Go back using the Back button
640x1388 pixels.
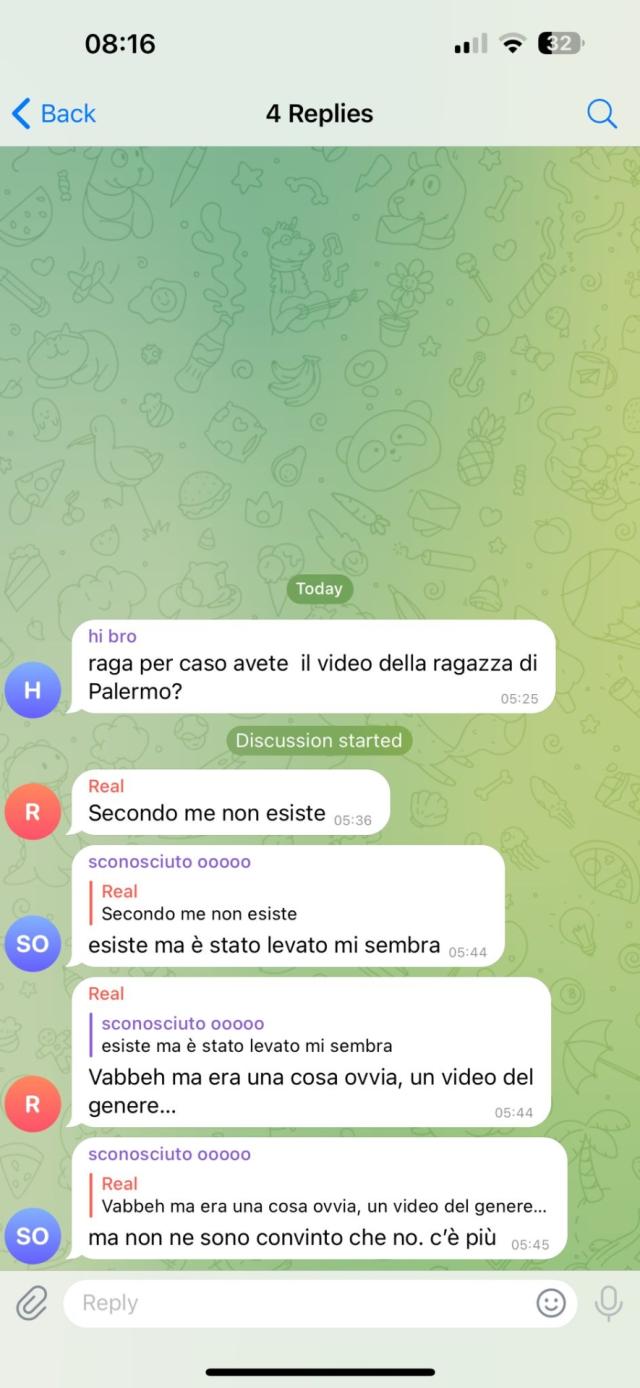54,114
